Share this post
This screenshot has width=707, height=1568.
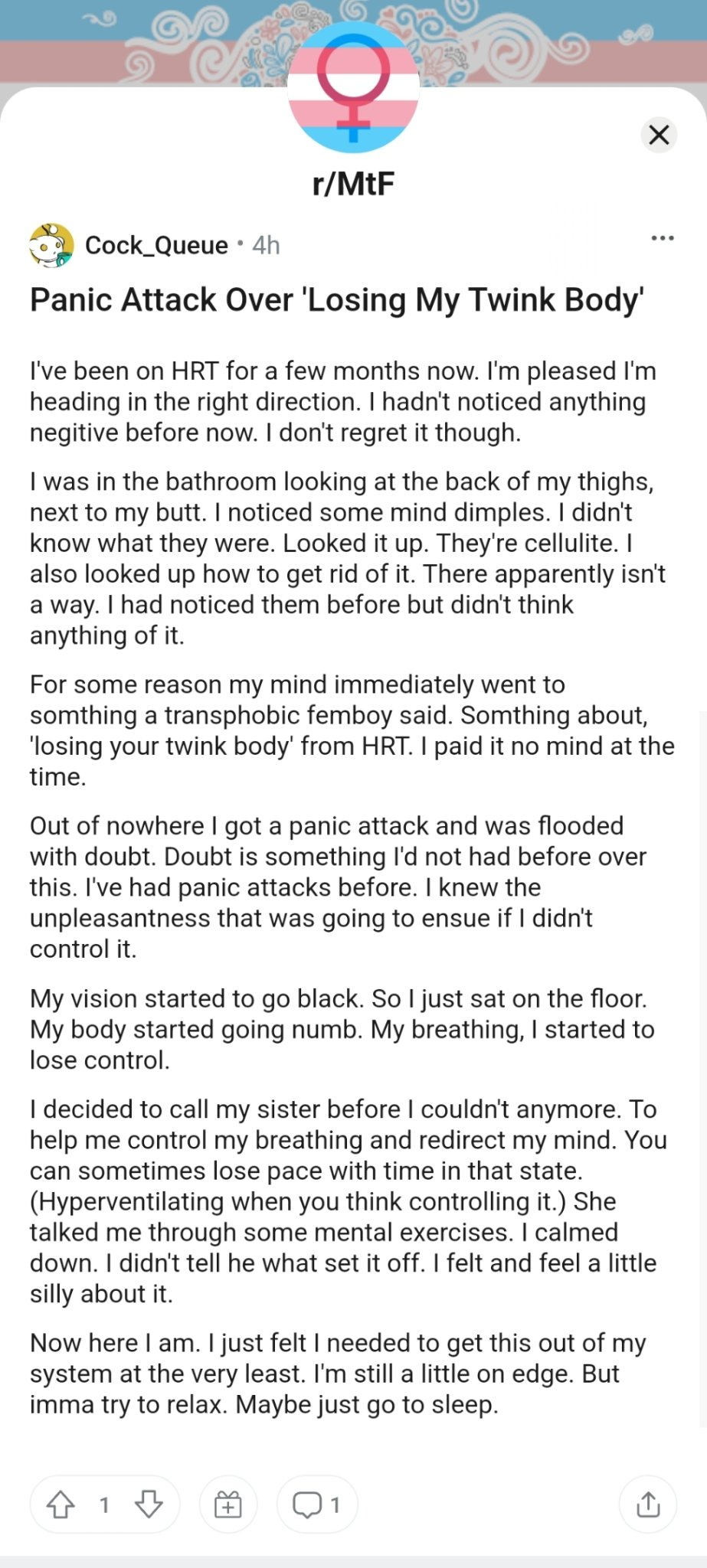(648, 1505)
